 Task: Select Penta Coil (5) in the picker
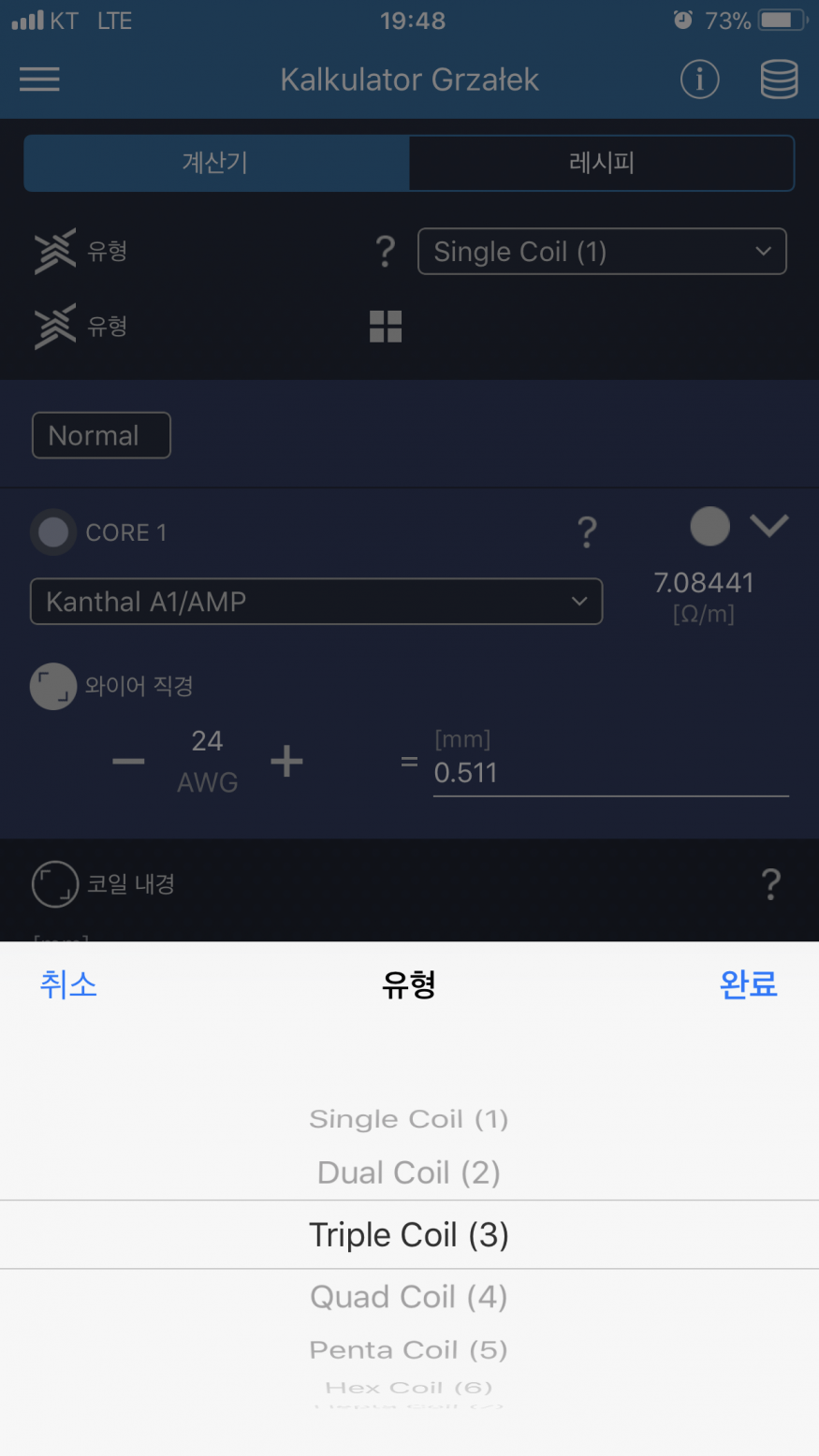click(x=409, y=1349)
